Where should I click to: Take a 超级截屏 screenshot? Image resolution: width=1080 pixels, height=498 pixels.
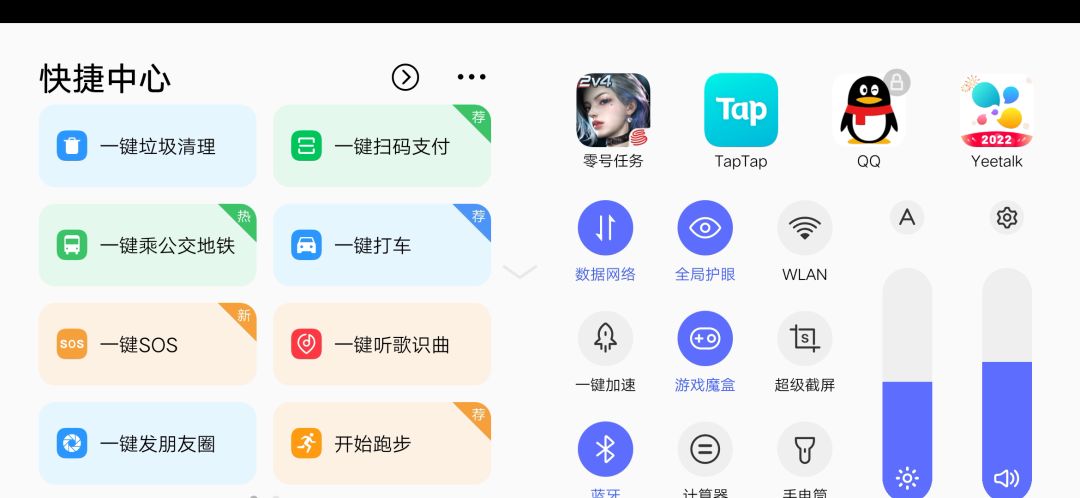[804, 338]
